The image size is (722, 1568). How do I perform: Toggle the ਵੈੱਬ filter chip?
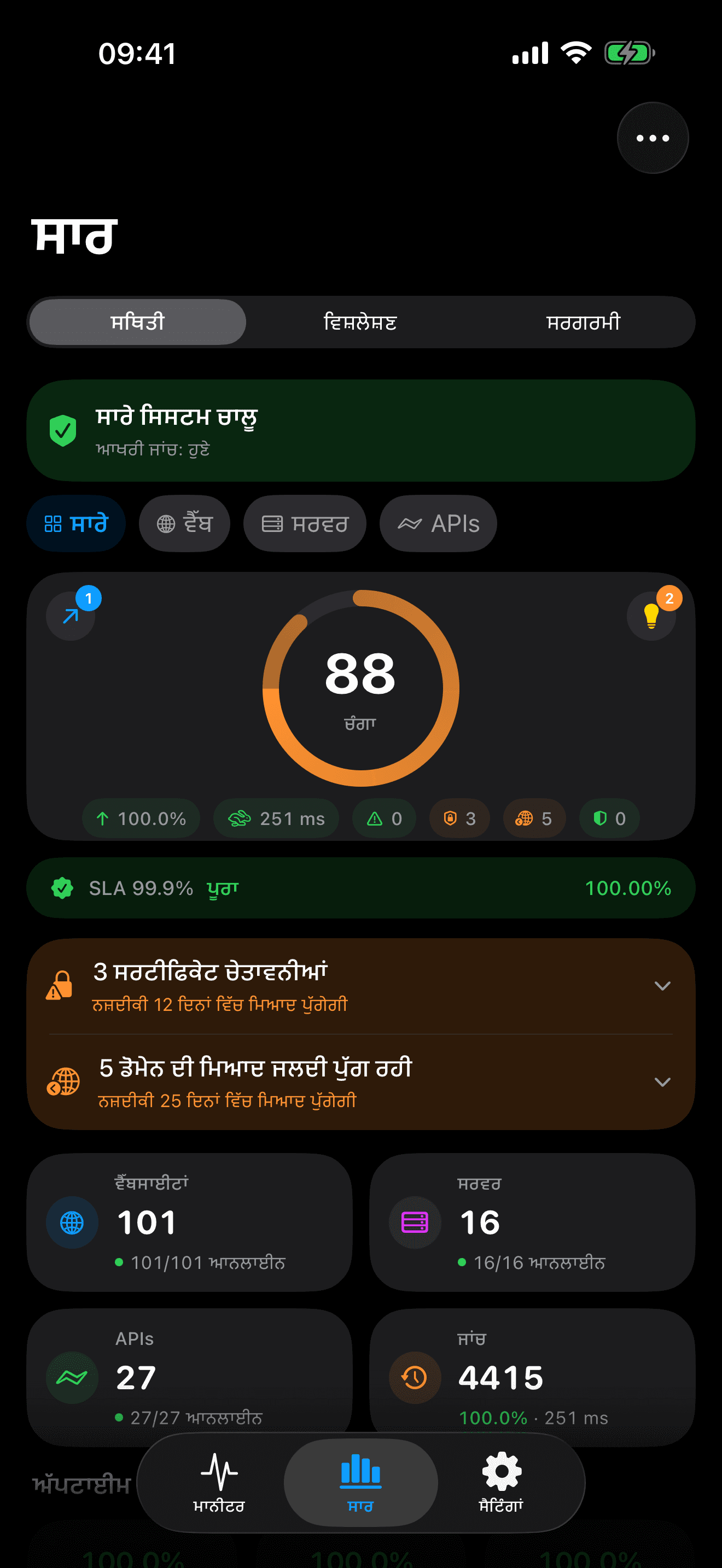coord(184,523)
